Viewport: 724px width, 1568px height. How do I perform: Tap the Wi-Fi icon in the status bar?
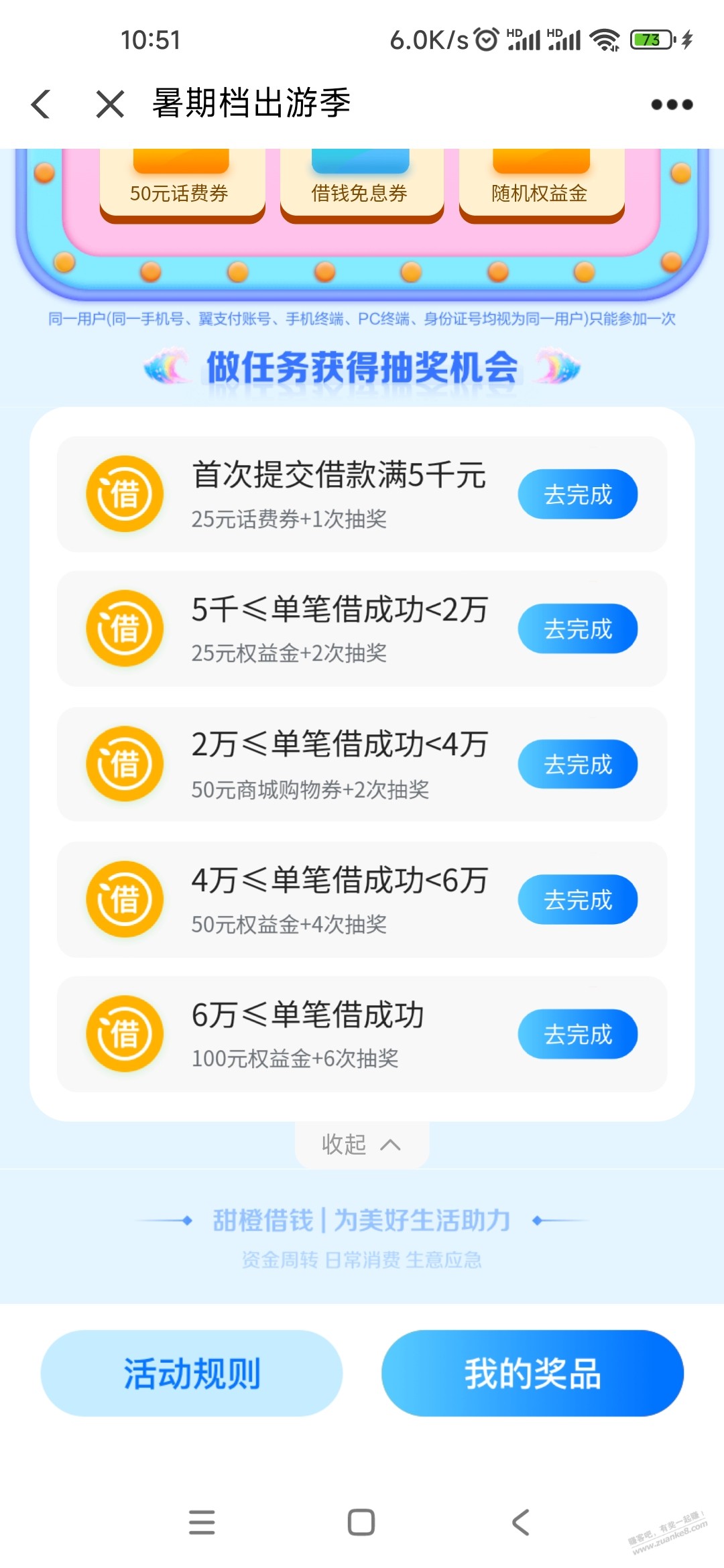[x=602, y=40]
